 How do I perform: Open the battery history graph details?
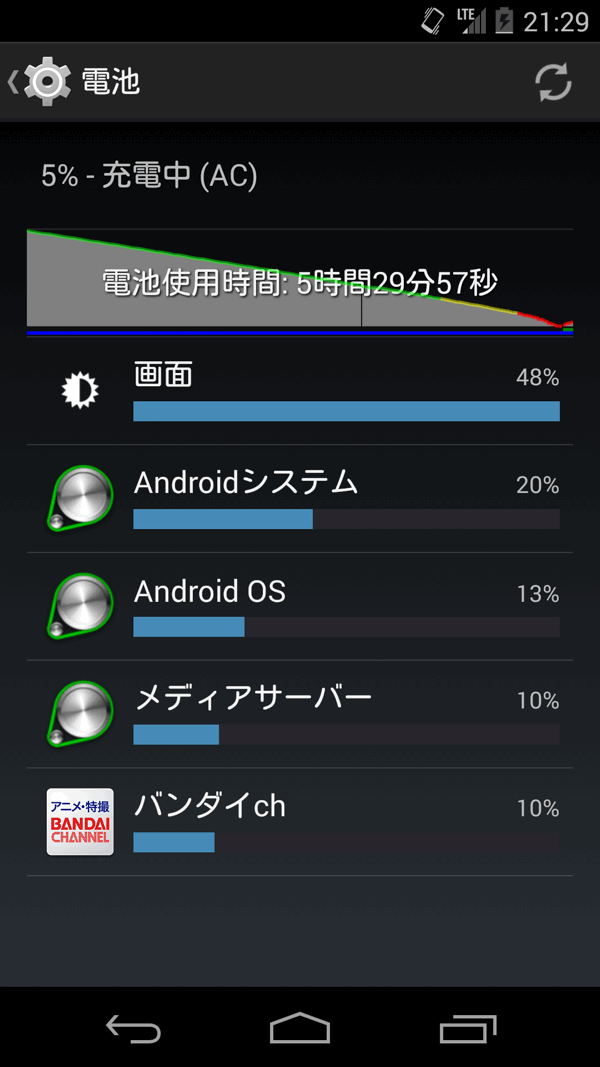[300, 283]
